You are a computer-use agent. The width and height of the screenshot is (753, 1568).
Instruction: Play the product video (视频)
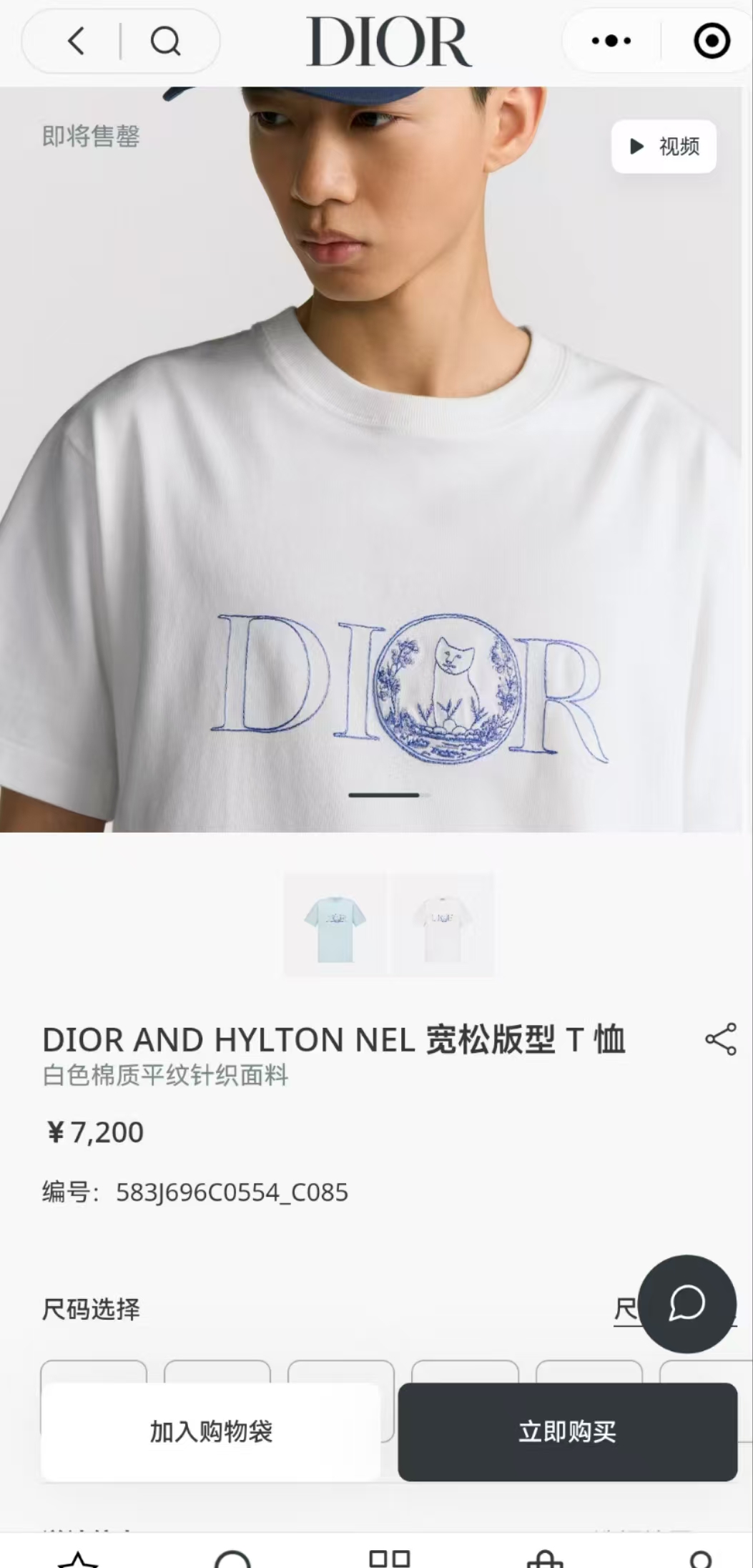pyautogui.click(x=664, y=147)
